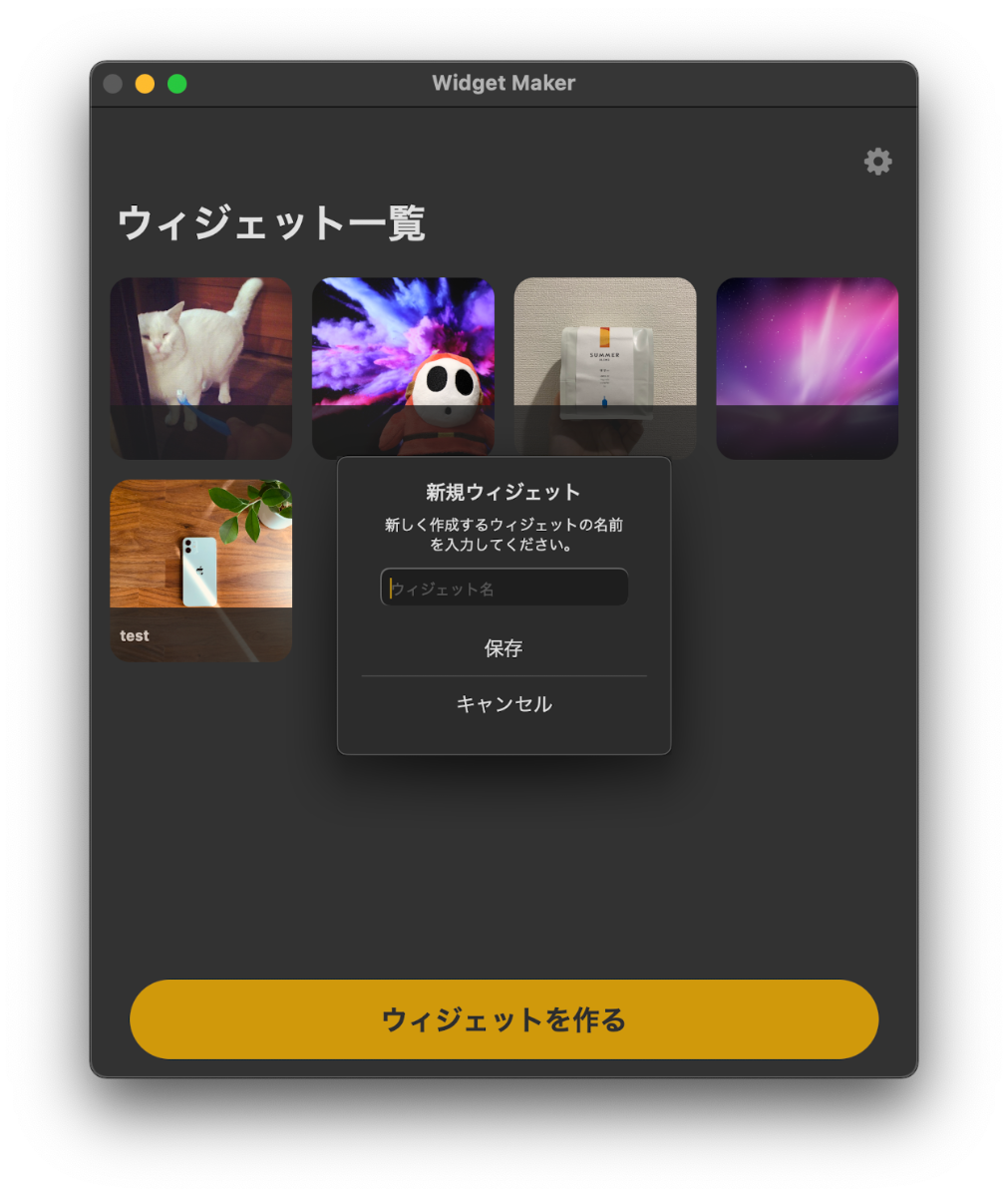Viewport: 1008px width, 1197px height.
Task: Maximize the window with the green button
Action: (x=177, y=84)
